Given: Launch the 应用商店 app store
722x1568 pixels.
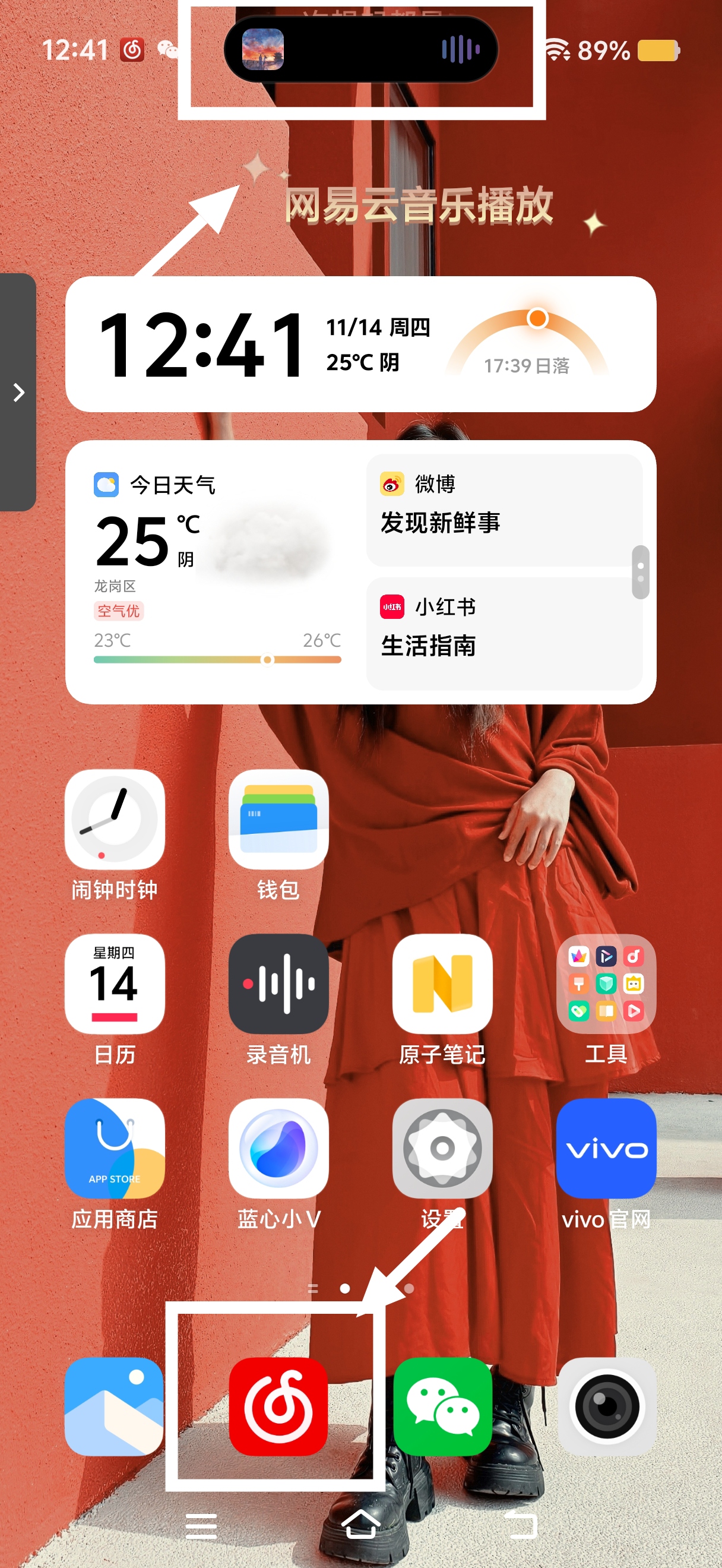Looking at the screenshot, I should 115,1148.
